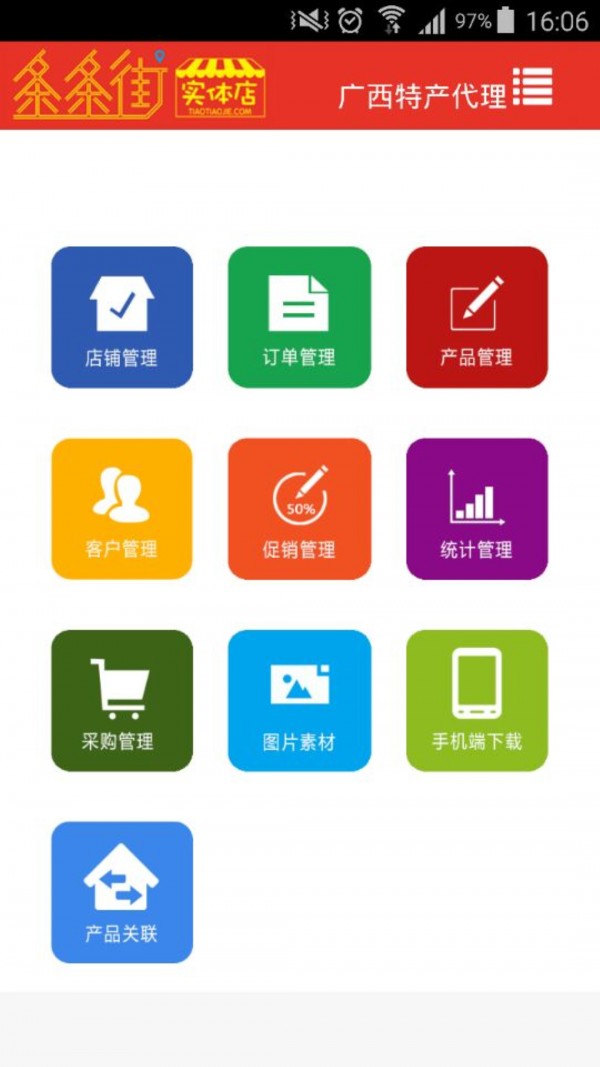
Task: Open 店铺管理 store management tile
Action: click(122, 317)
